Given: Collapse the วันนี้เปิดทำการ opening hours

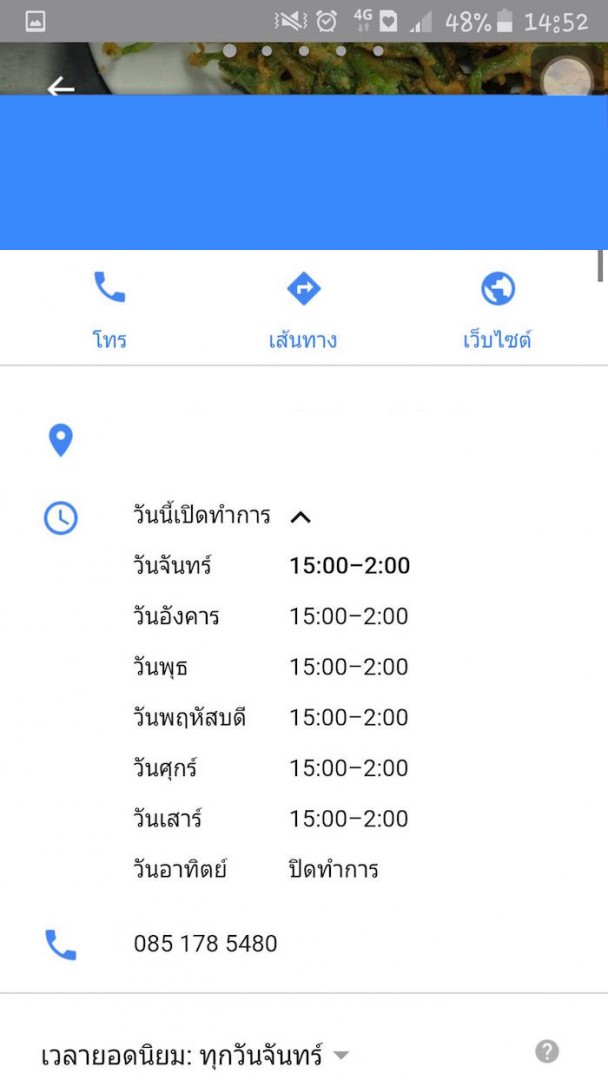Looking at the screenshot, I should [x=301, y=517].
